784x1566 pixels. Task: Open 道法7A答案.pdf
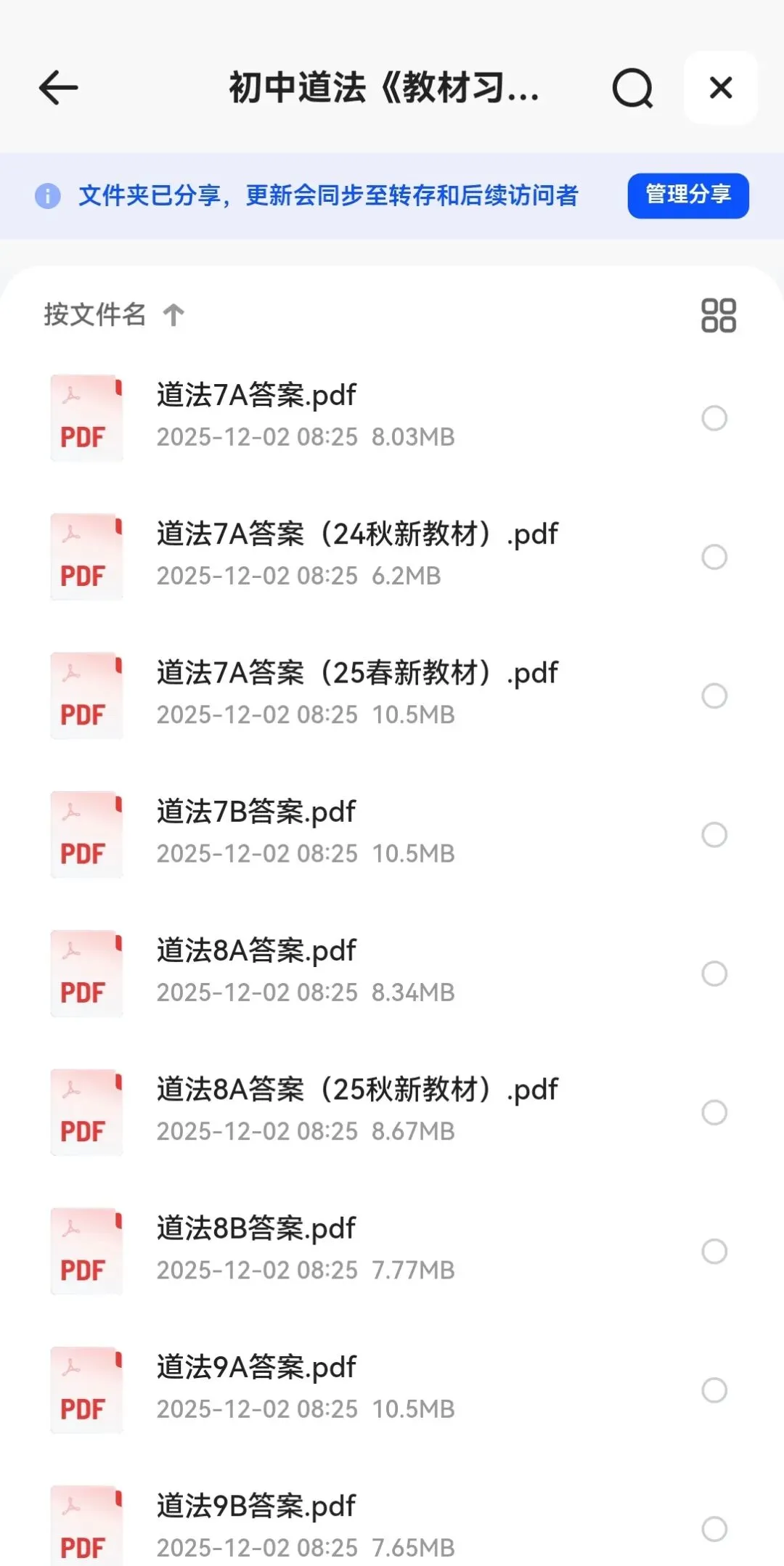point(256,396)
